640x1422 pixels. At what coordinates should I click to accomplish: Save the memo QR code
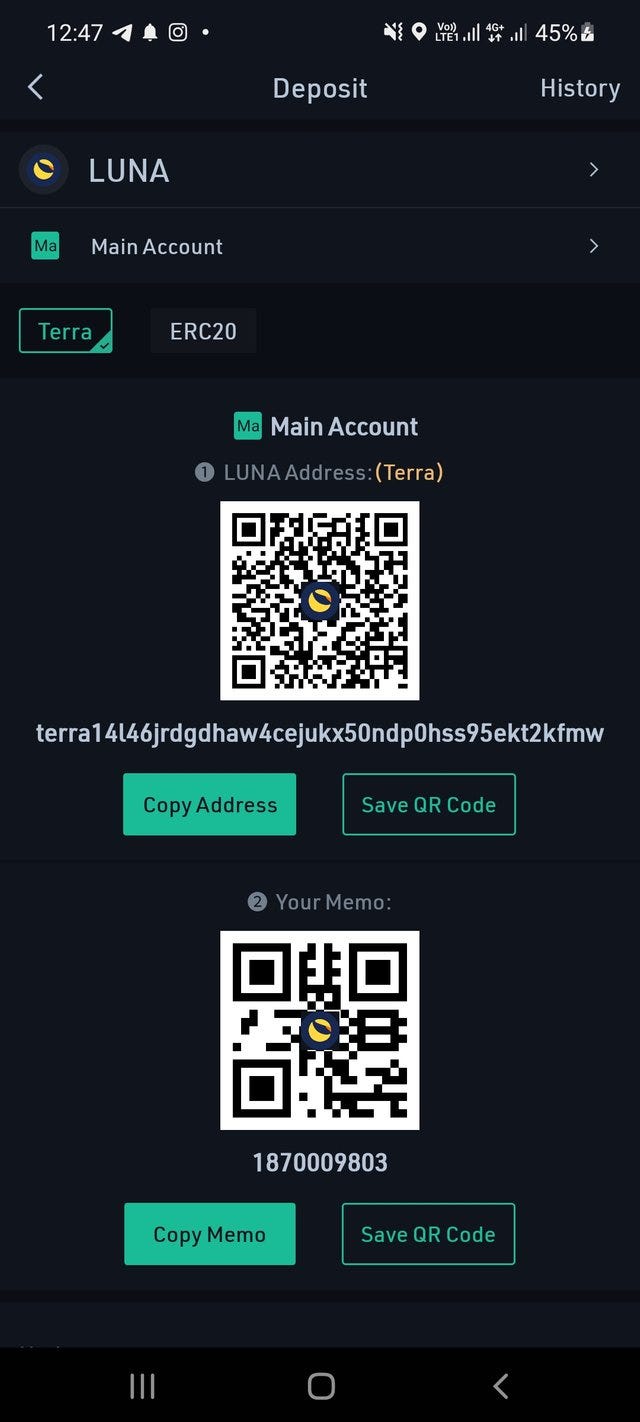[428, 1234]
